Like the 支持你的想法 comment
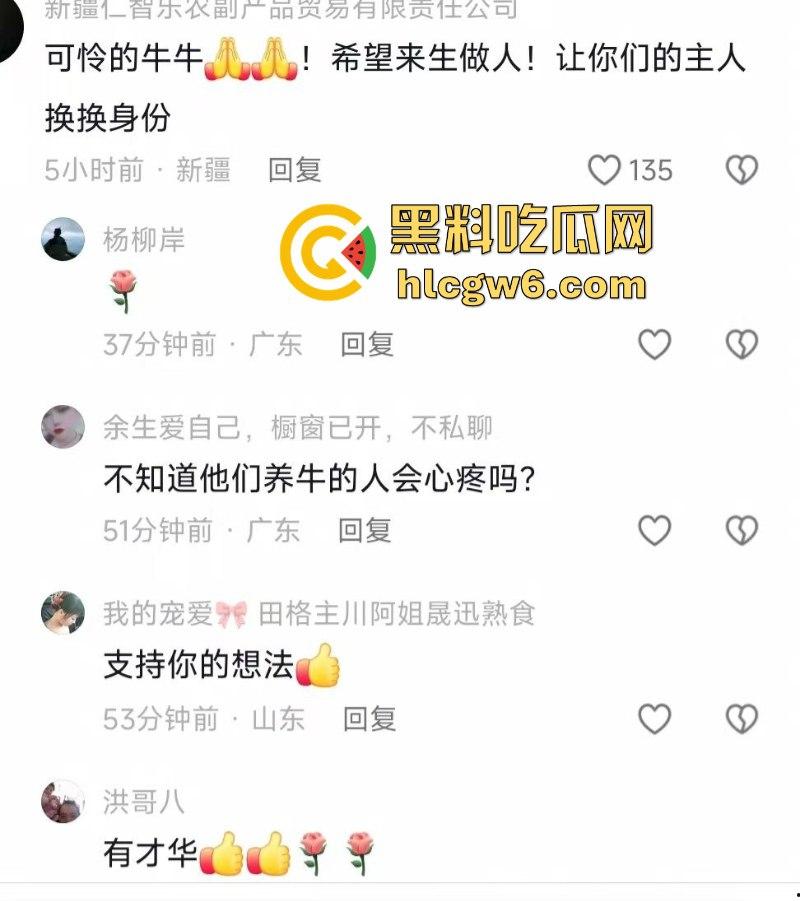The image size is (800, 901). click(x=654, y=718)
